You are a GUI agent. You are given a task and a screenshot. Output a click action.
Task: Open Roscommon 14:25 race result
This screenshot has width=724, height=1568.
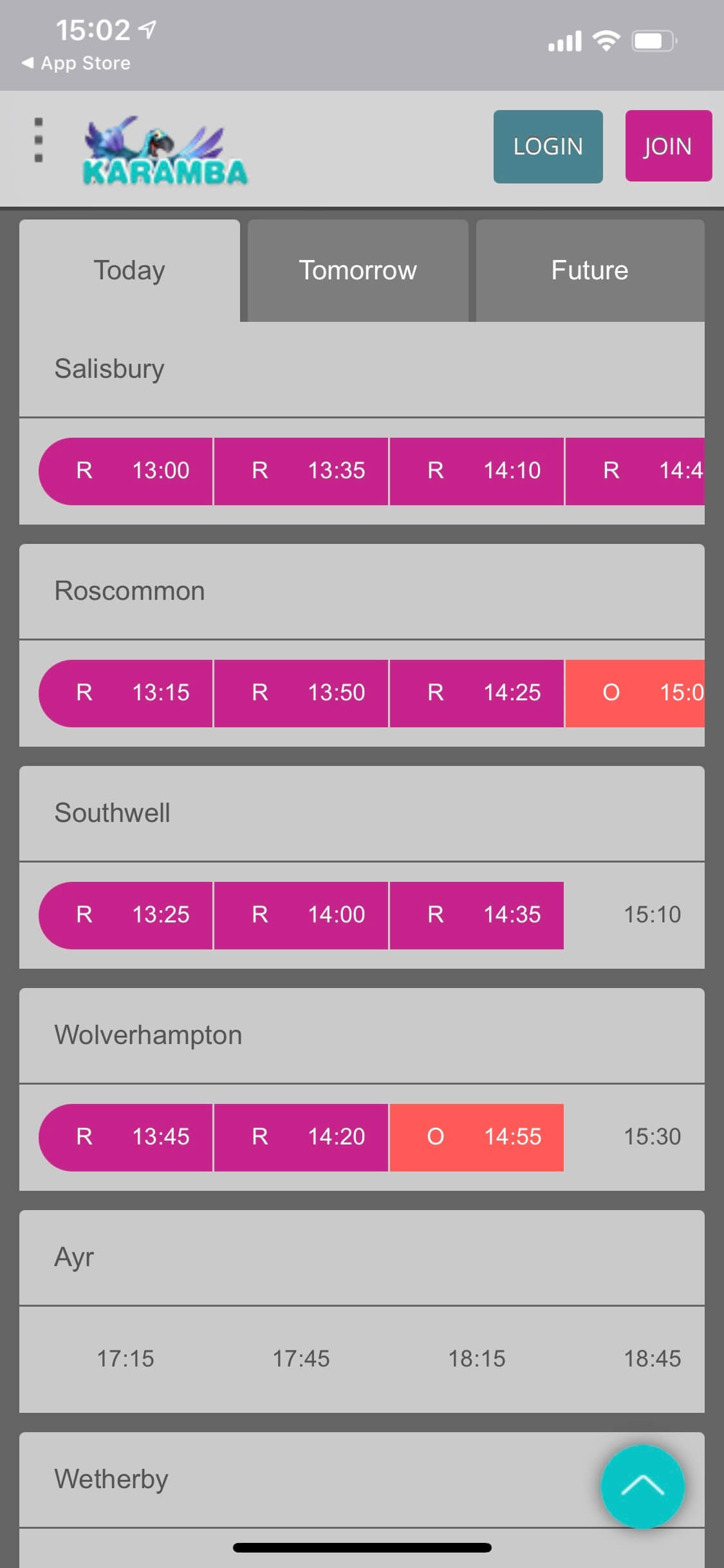point(477,693)
